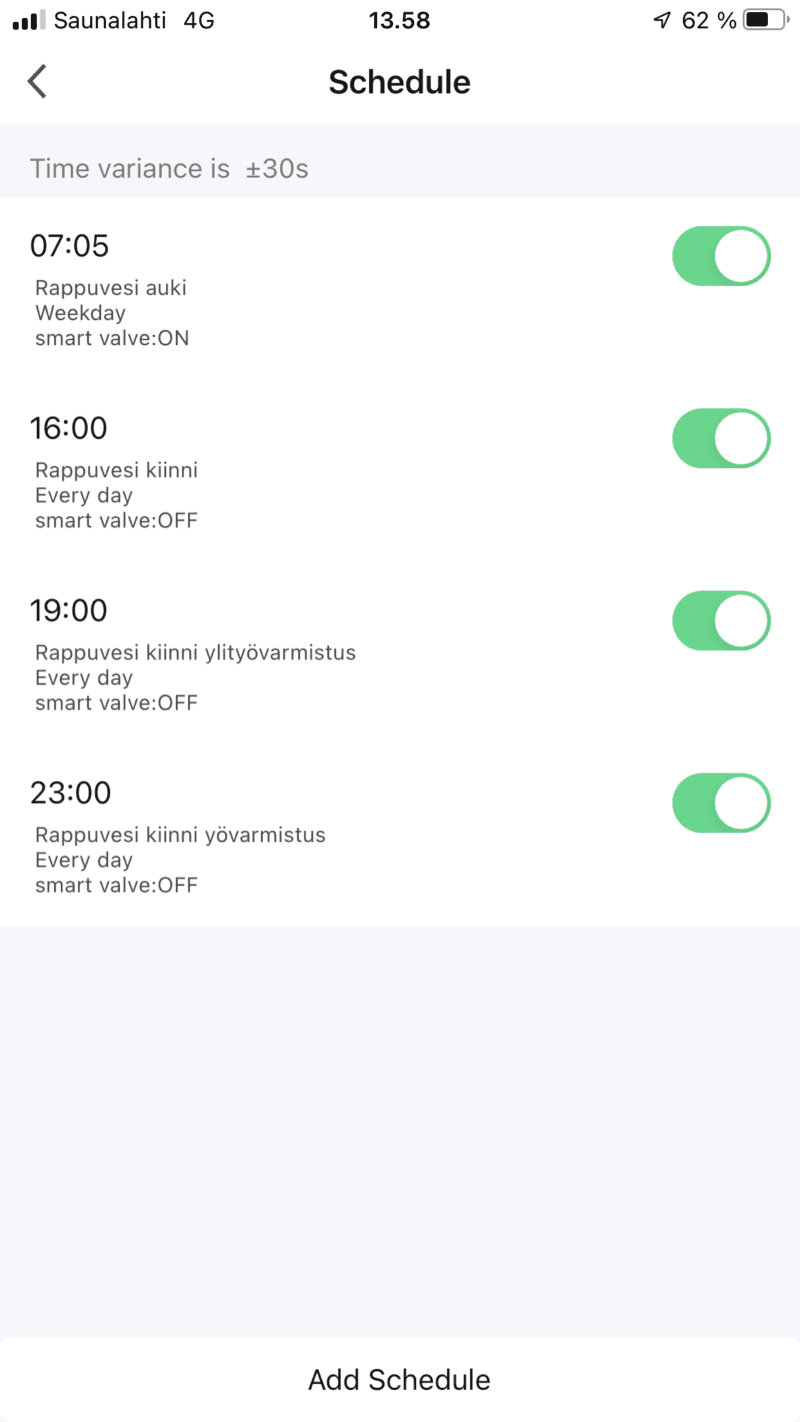The width and height of the screenshot is (800, 1422).
Task: Navigate back using the chevron arrow
Action: (x=37, y=81)
